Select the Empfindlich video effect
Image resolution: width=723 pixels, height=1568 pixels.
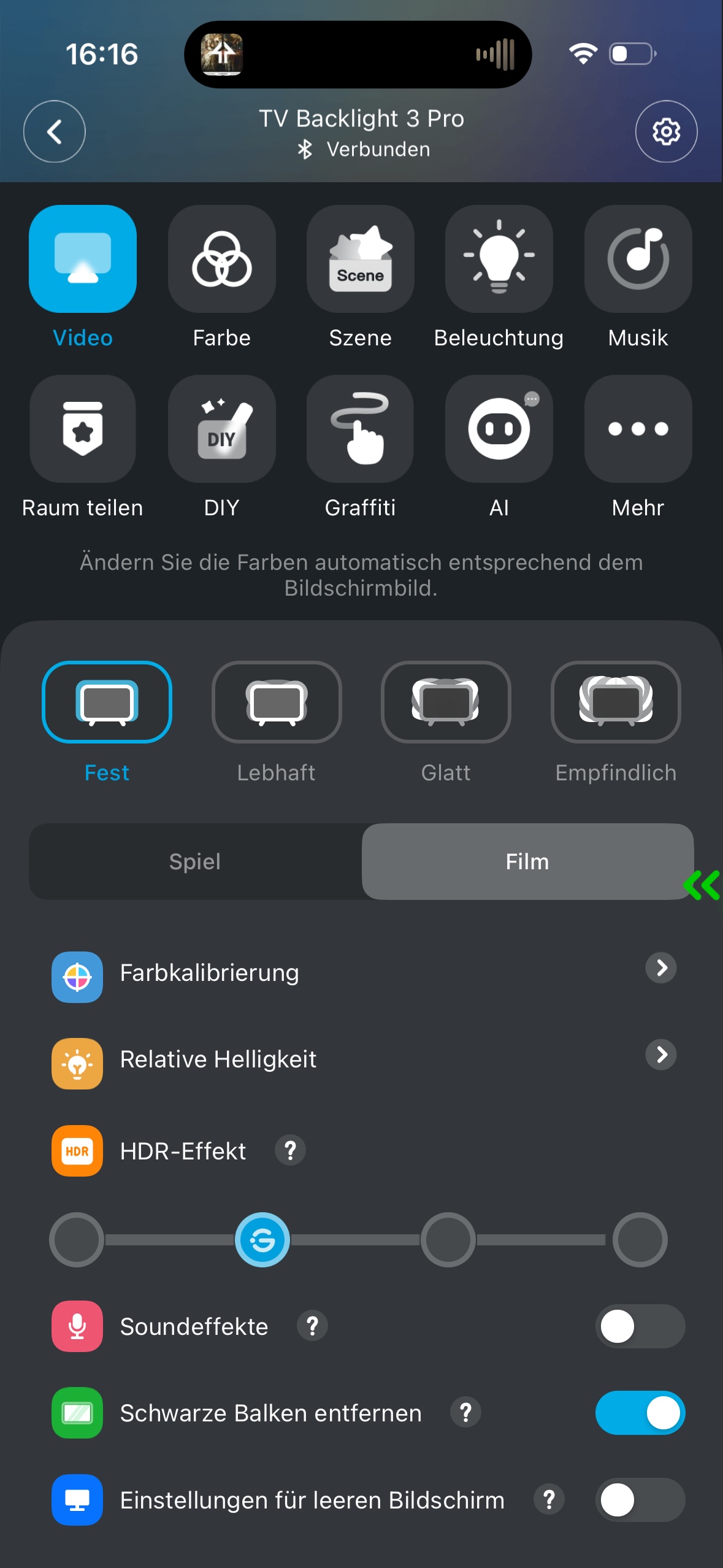point(616,702)
